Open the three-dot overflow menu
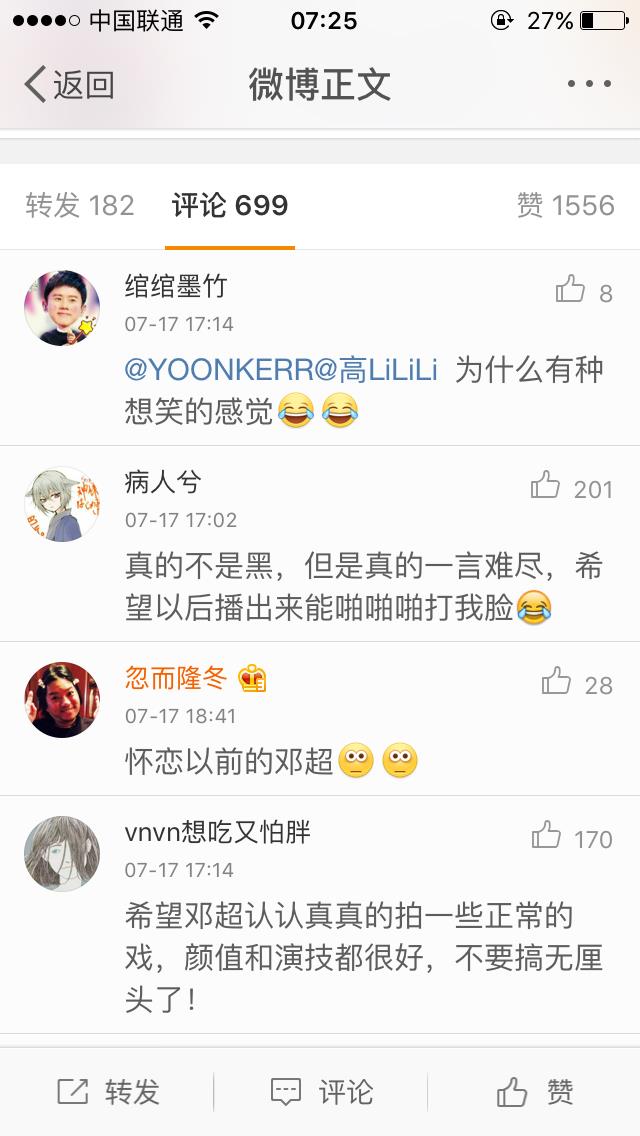Screen dimensions: 640x1136 pos(588,85)
